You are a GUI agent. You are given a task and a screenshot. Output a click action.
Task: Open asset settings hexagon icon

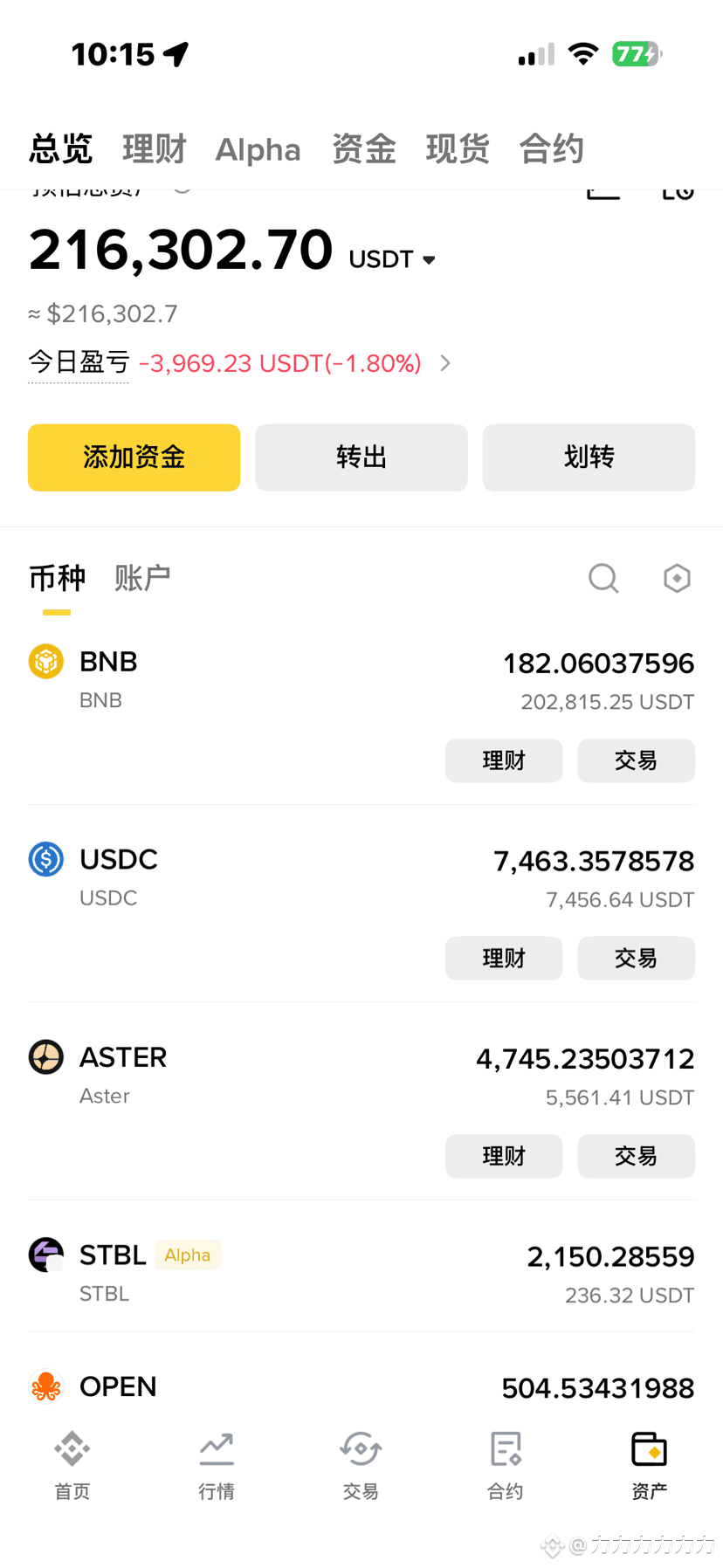click(x=677, y=578)
